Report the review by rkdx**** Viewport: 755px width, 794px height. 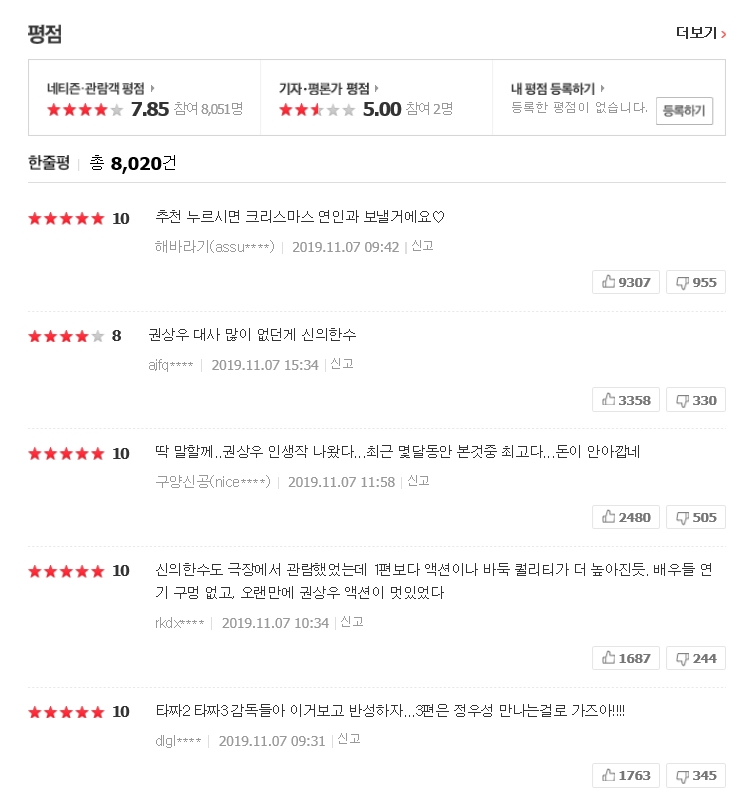[352, 622]
